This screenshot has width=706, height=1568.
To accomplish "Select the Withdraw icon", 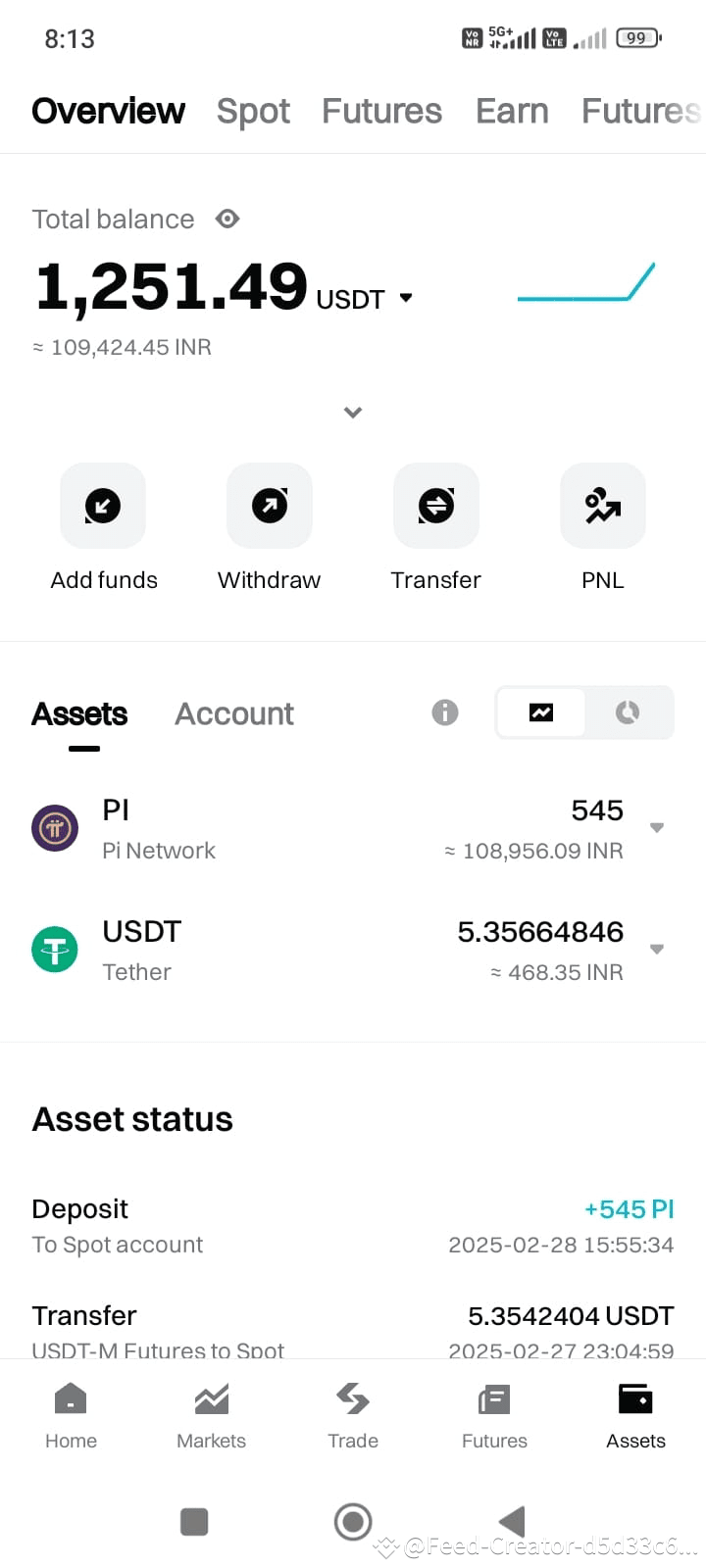I will pos(270,506).
